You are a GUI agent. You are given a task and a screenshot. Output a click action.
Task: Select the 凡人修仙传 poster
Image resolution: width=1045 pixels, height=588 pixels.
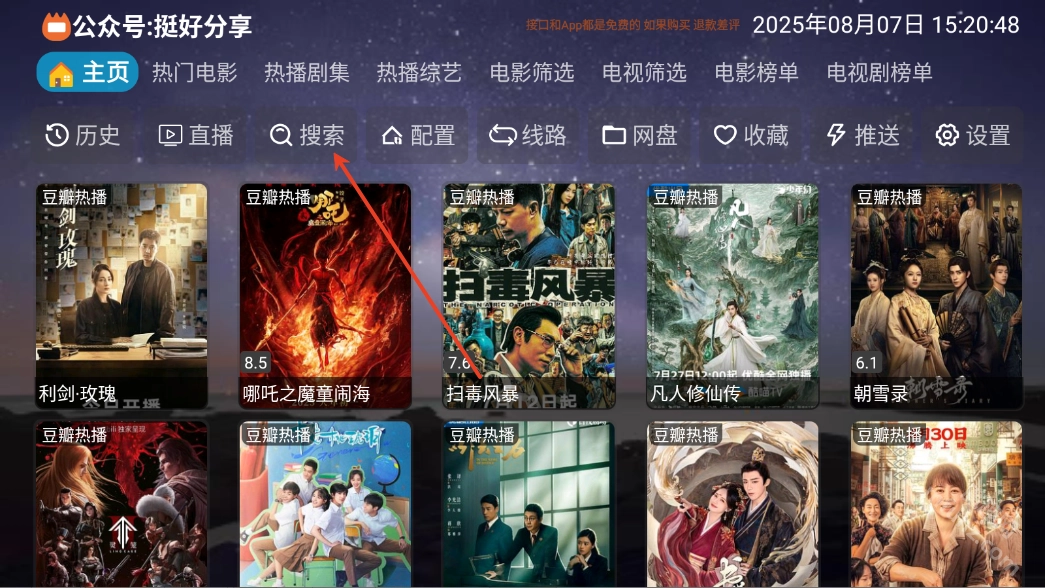point(733,295)
